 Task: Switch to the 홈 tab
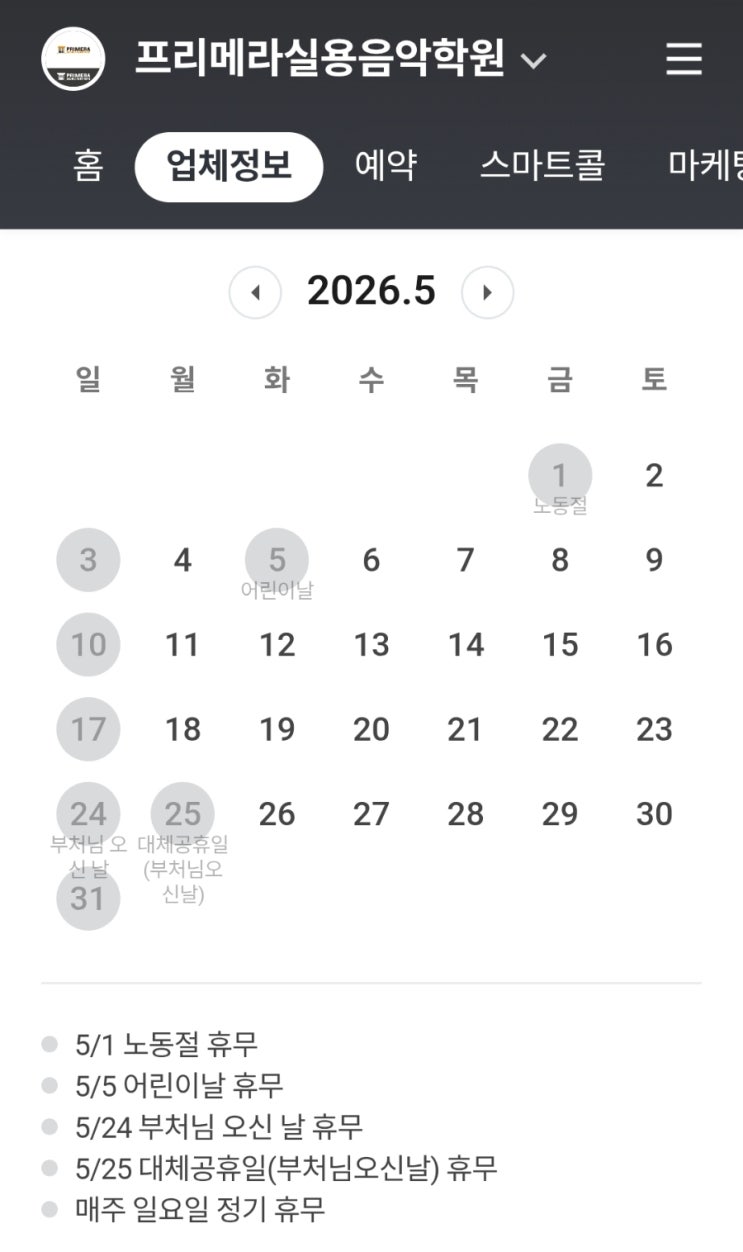[88, 166]
